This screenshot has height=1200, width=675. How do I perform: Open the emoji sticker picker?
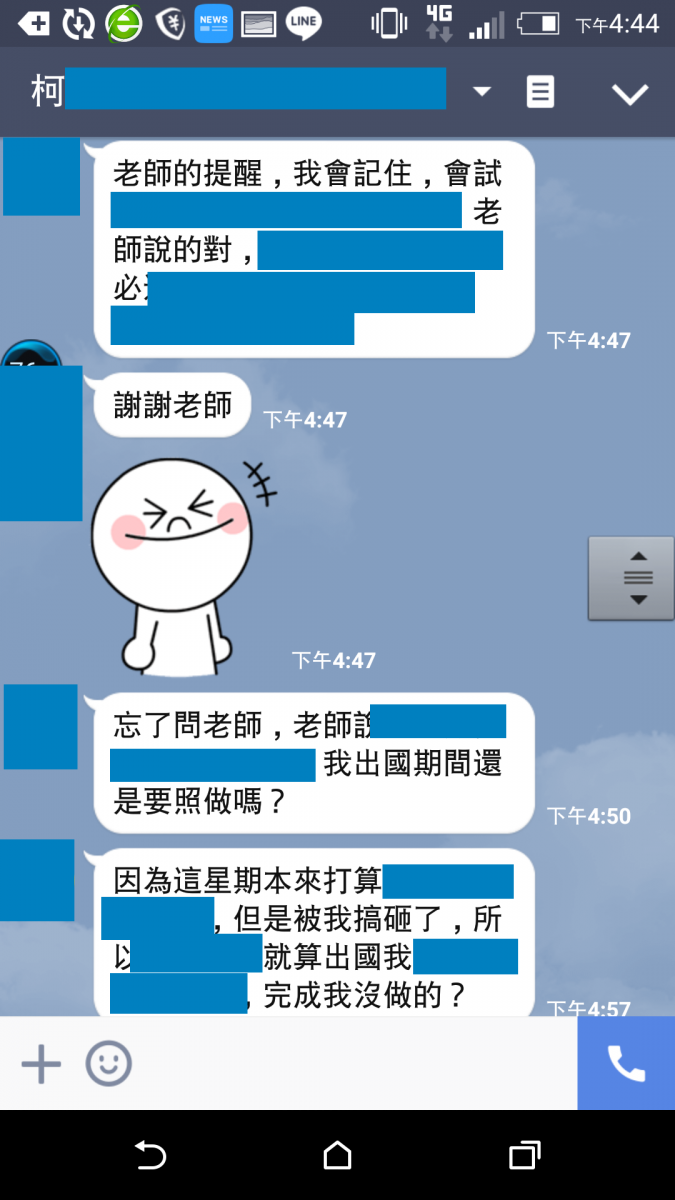(108, 1064)
